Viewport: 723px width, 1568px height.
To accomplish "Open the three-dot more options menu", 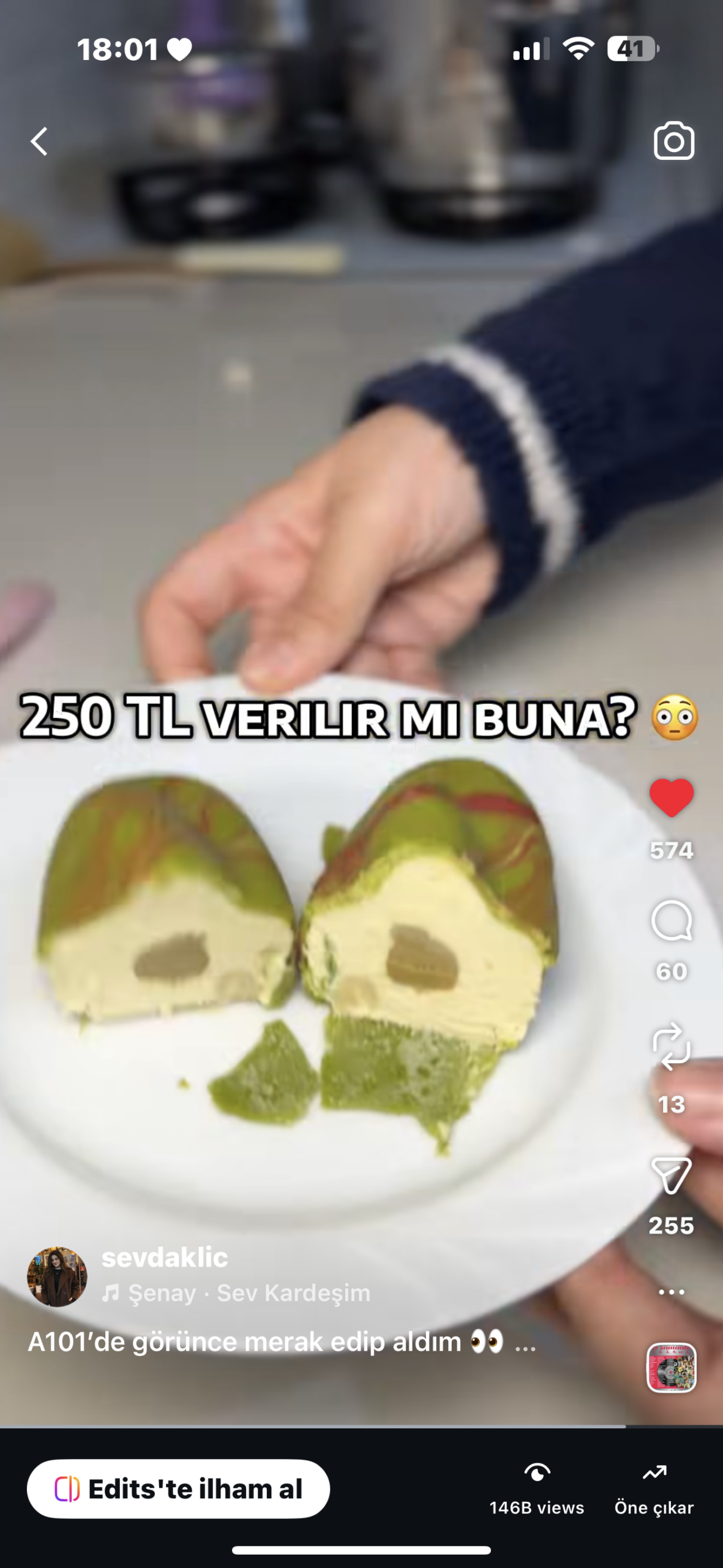I will click(671, 1292).
